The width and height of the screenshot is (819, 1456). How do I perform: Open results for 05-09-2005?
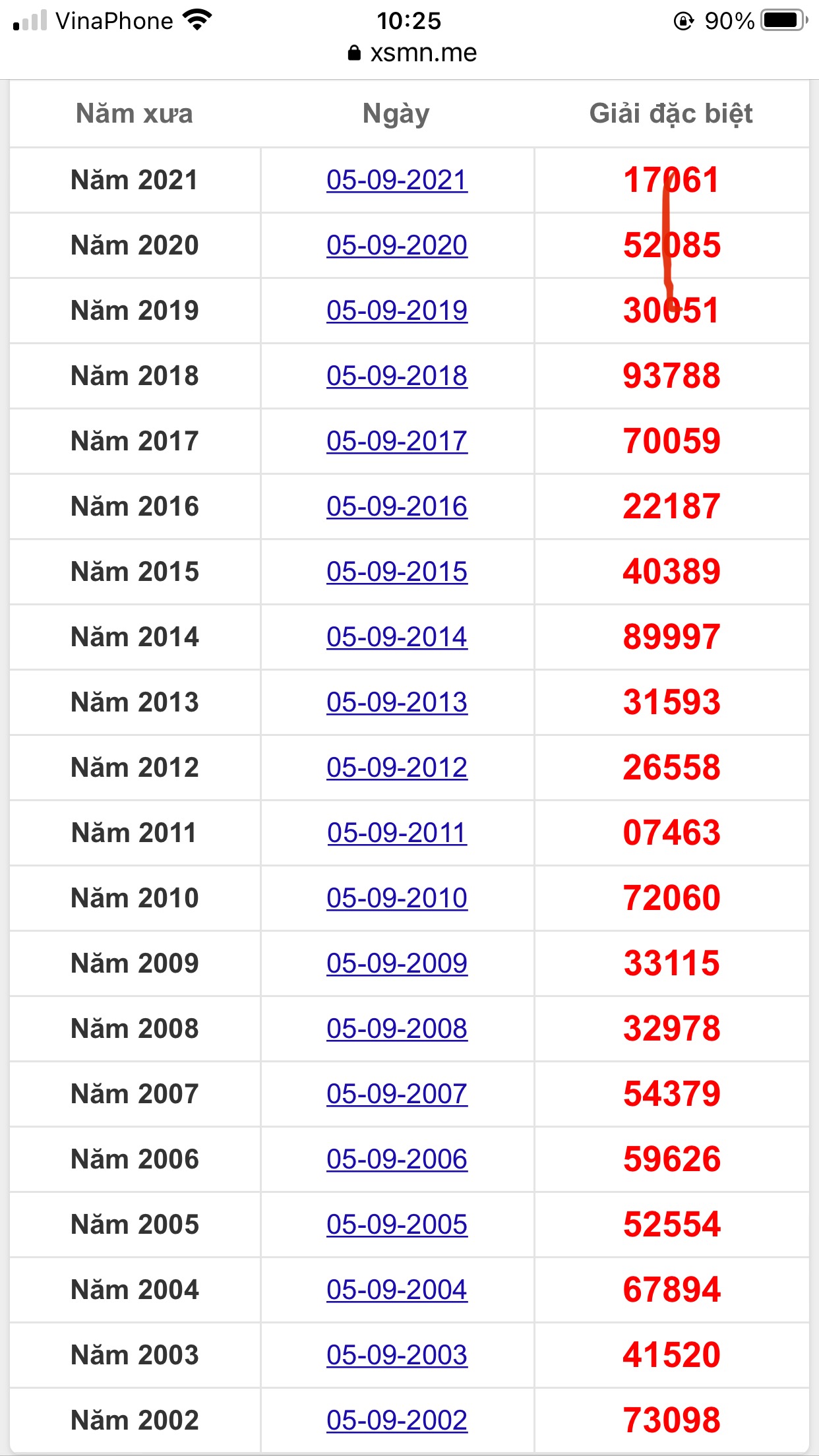(397, 1225)
